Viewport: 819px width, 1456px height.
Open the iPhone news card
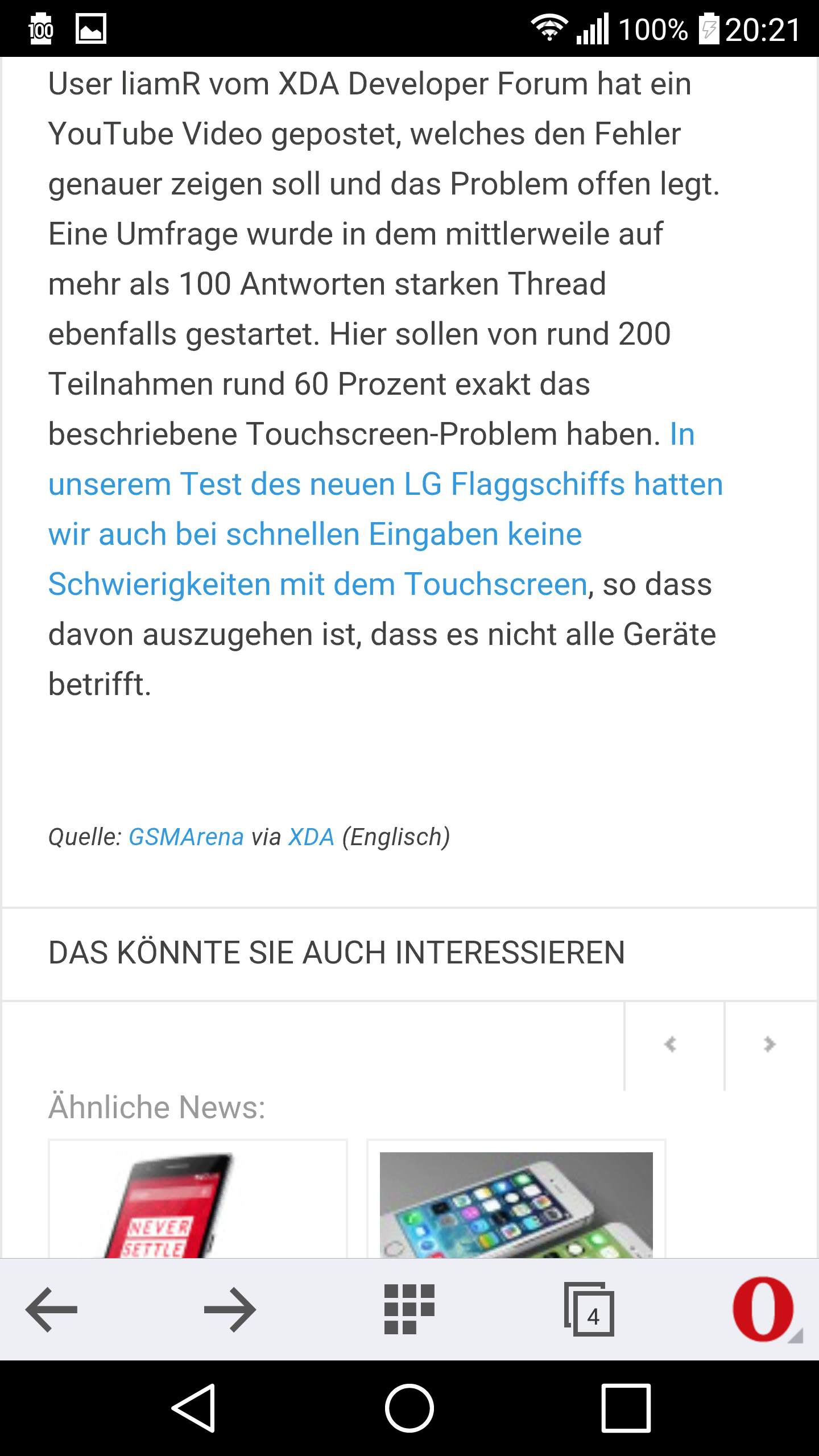click(516, 1199)
